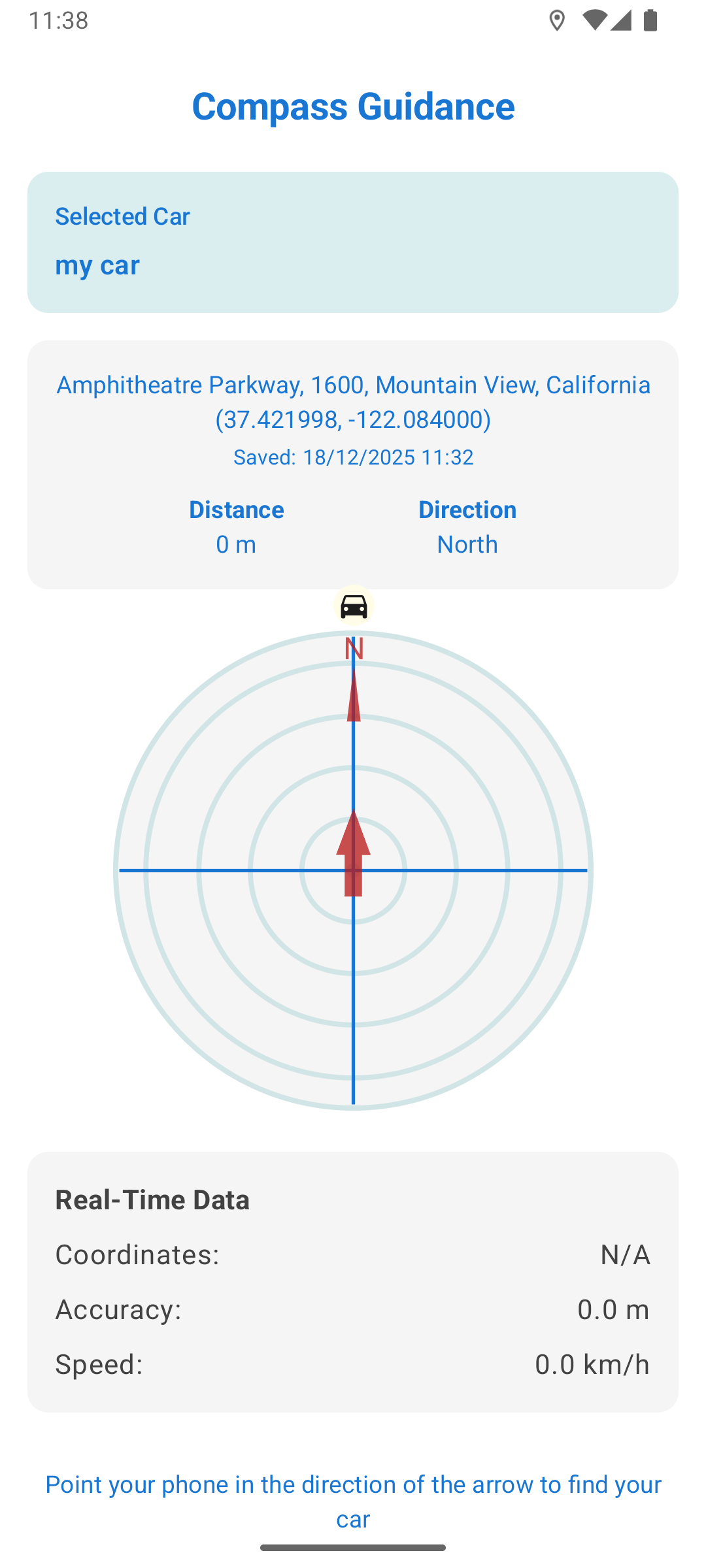706x1568 pixels.
Task: Click the Distance value showing '0 m'
Action: [236, 544]
